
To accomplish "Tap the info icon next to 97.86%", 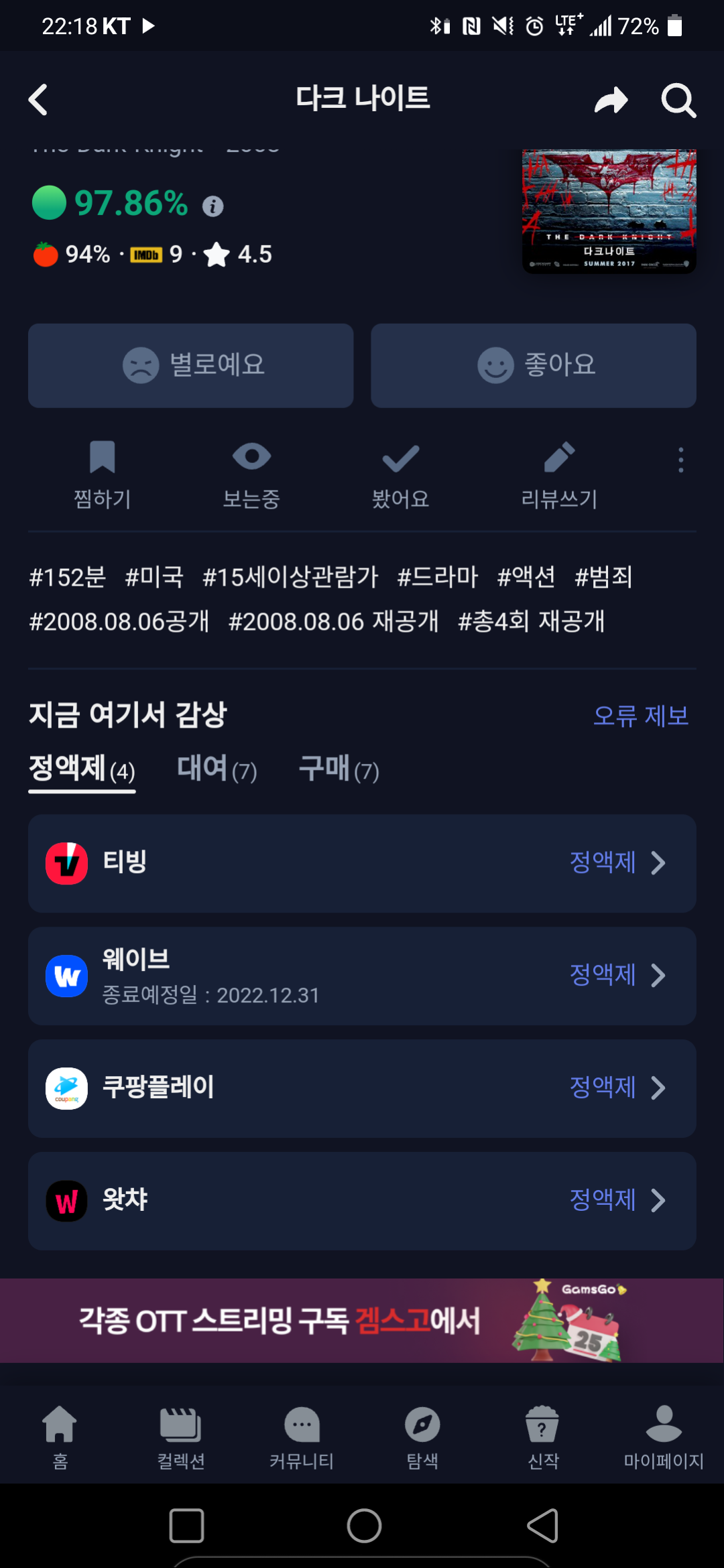I will [x=213, y=206].
